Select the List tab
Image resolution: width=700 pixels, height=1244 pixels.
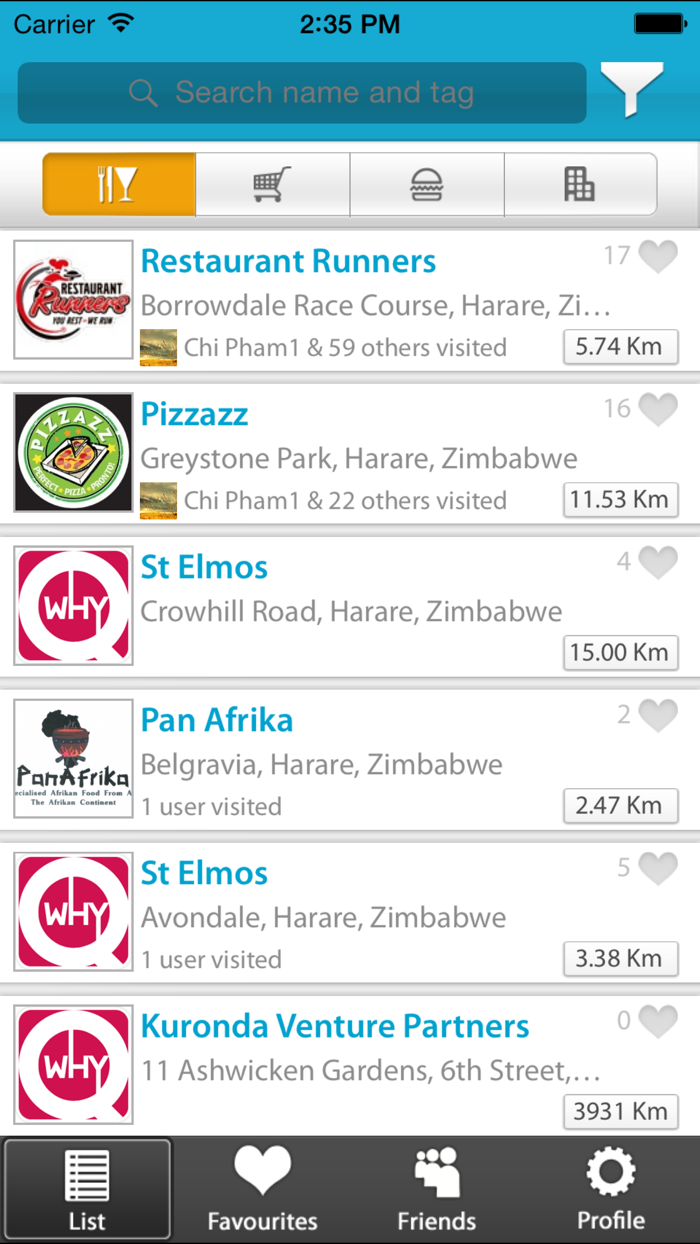tap(87, 1190)
